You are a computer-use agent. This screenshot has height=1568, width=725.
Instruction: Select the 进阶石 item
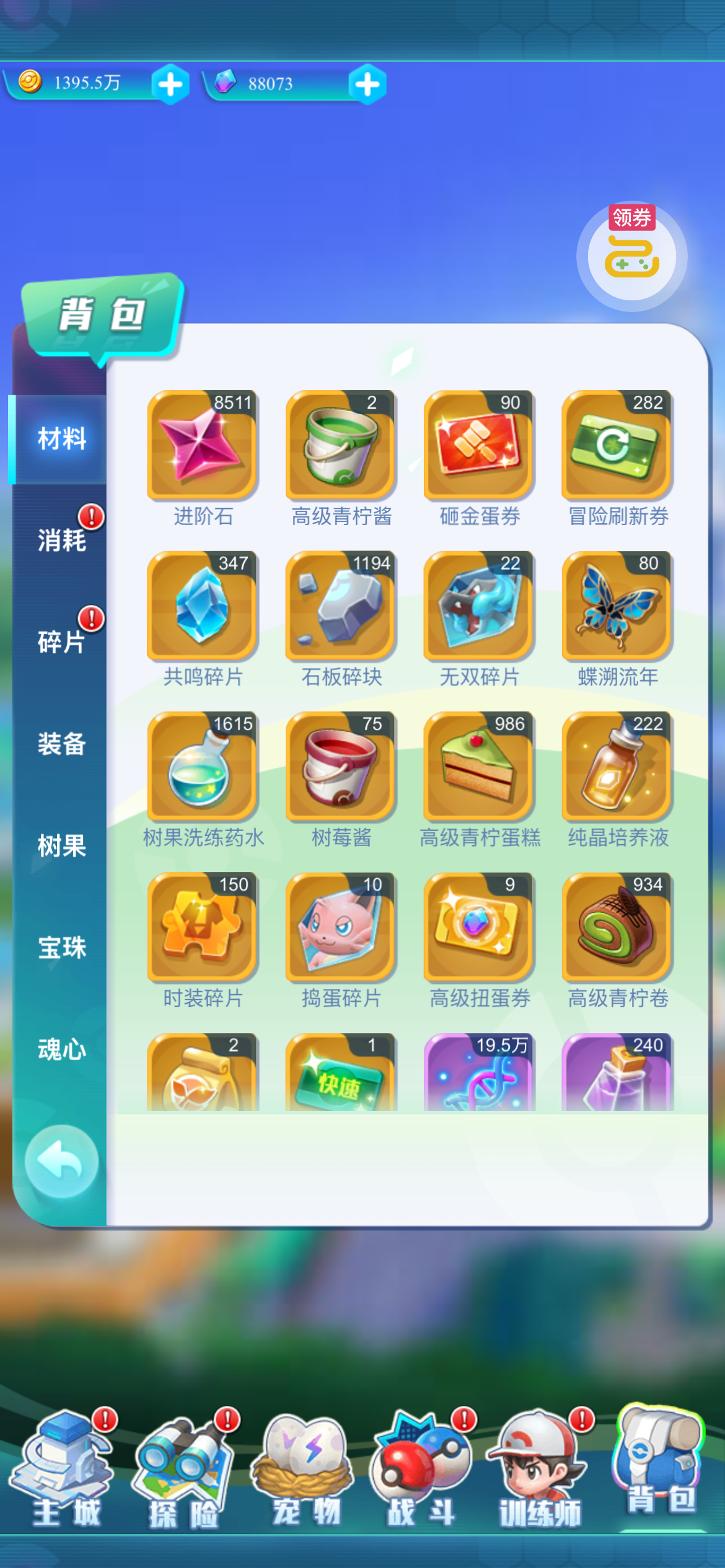coord(203,446)
